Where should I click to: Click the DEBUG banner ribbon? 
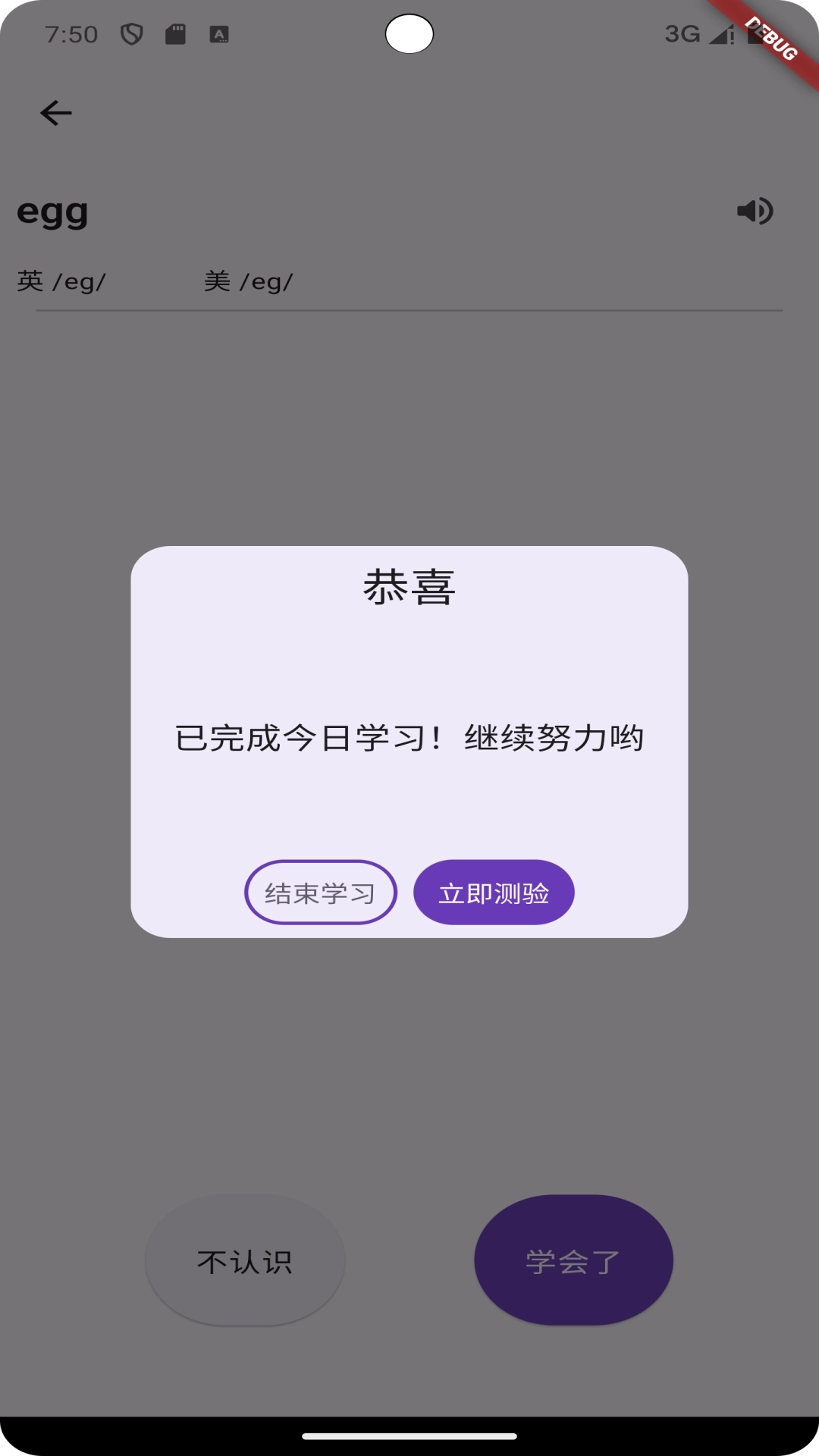771,39
